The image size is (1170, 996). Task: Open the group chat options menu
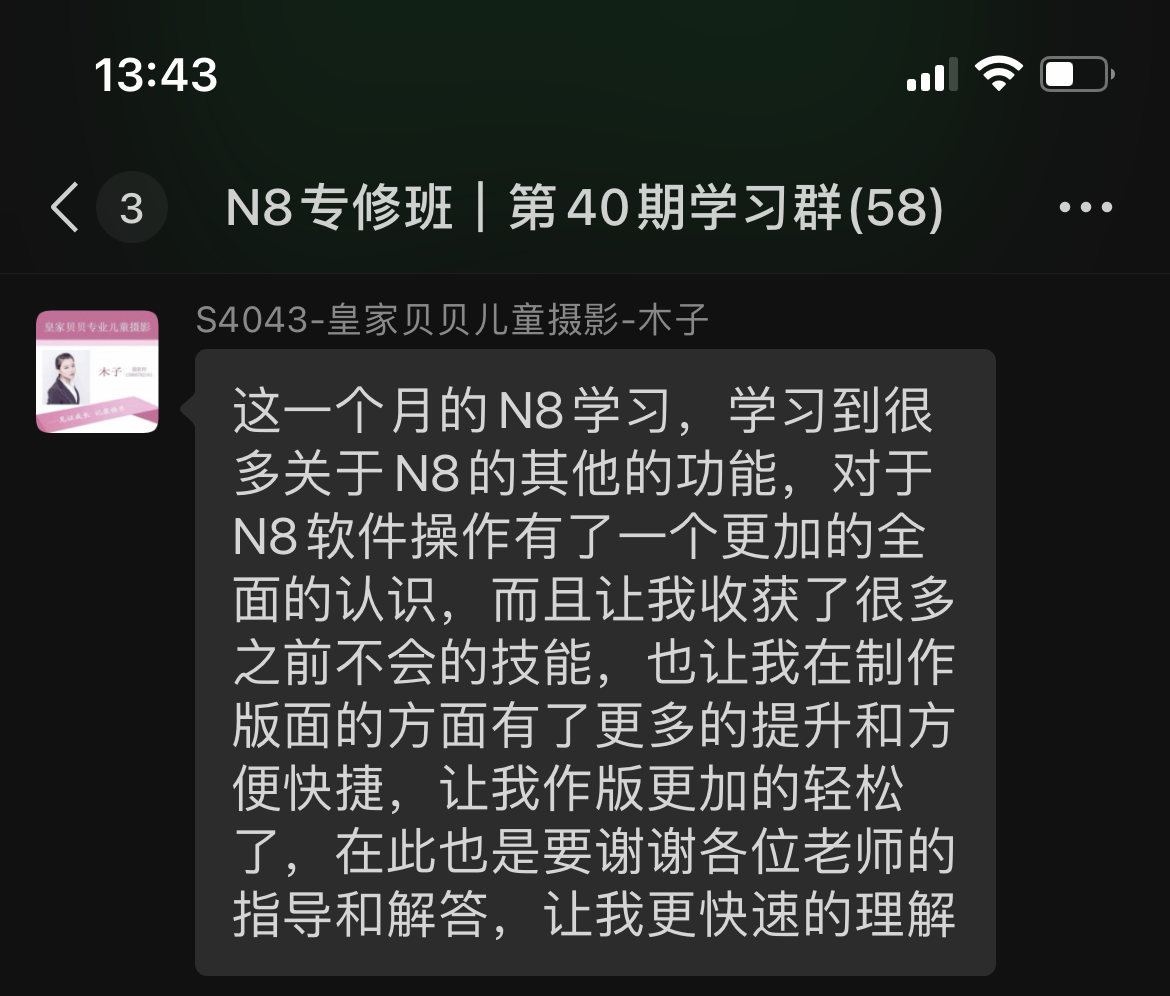(x=1085, y=208)
